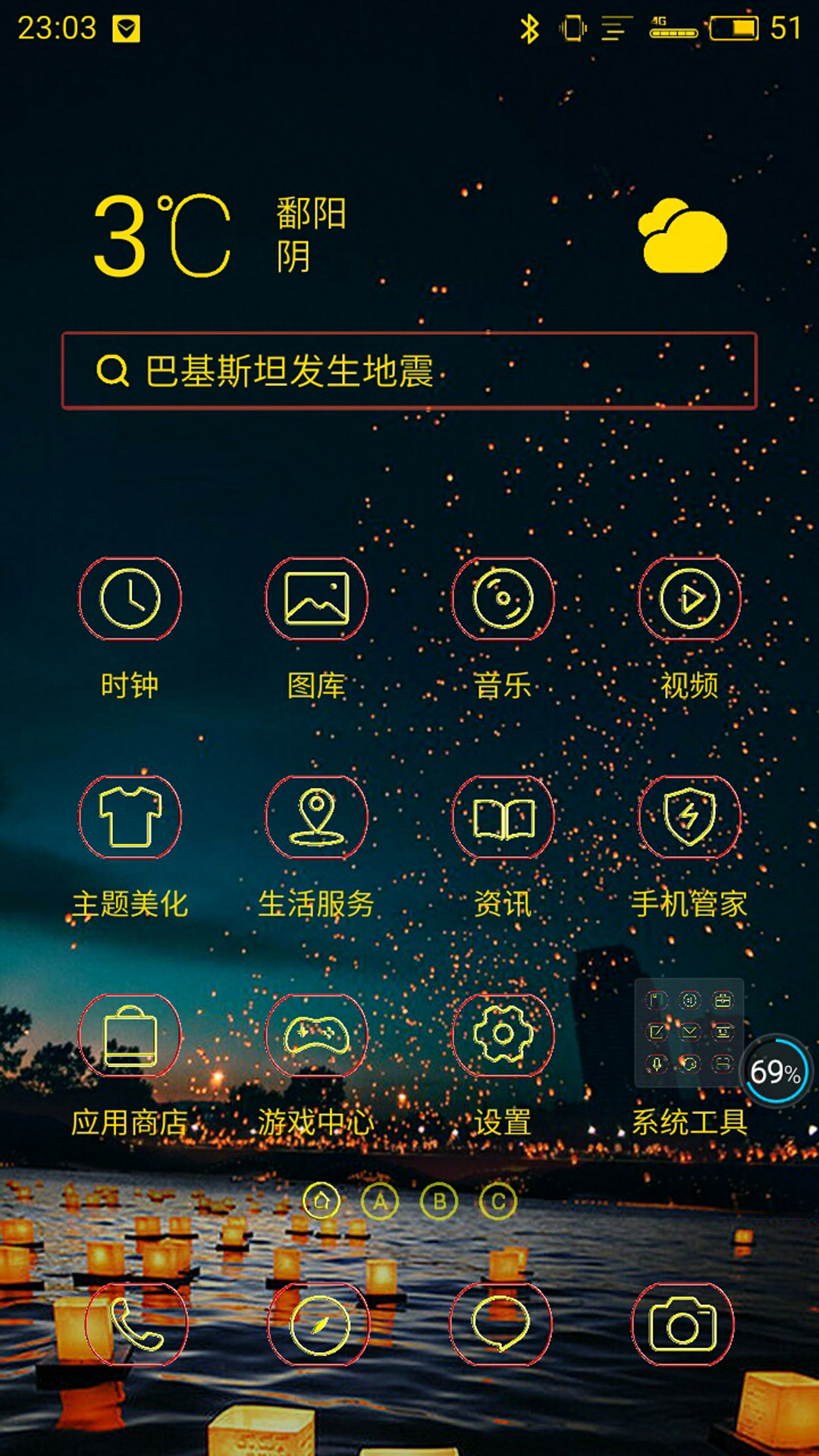Open the phone dialer in dock
Image resolution: width=819 pixels, height=1456 pixels.
pyautogui.click(x=136, y=1325)
